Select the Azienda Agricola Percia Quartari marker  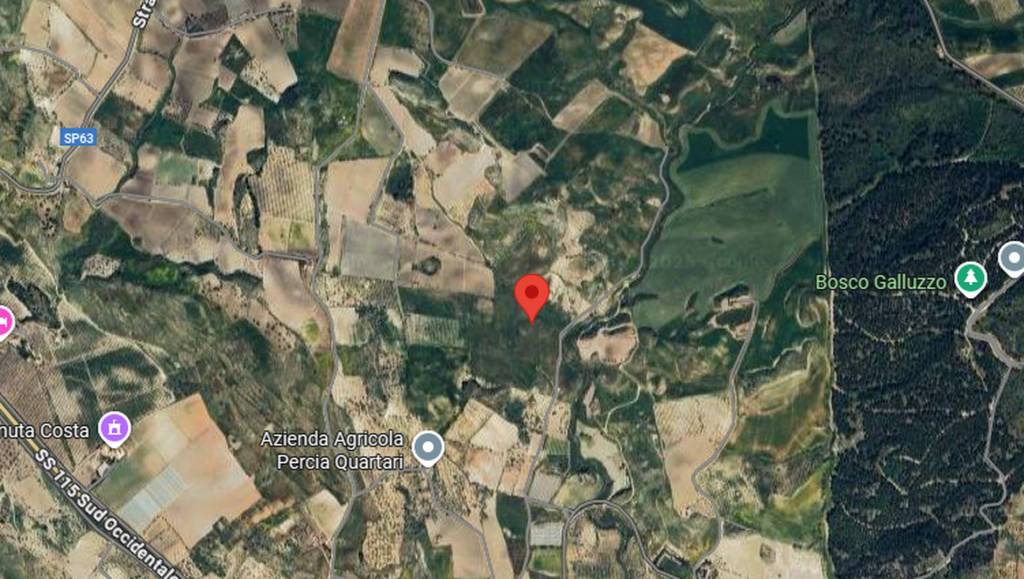429,448
